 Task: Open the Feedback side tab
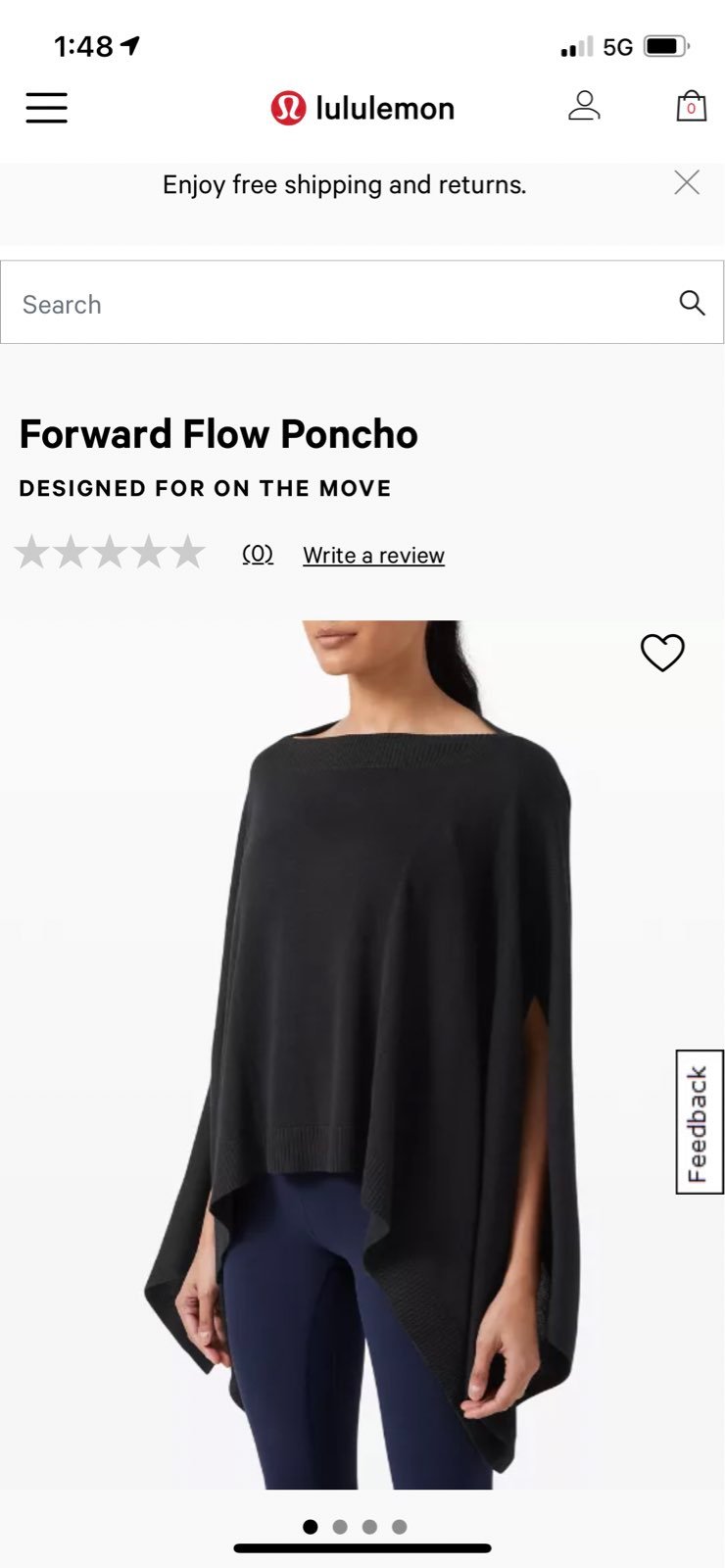[700, 1122]
